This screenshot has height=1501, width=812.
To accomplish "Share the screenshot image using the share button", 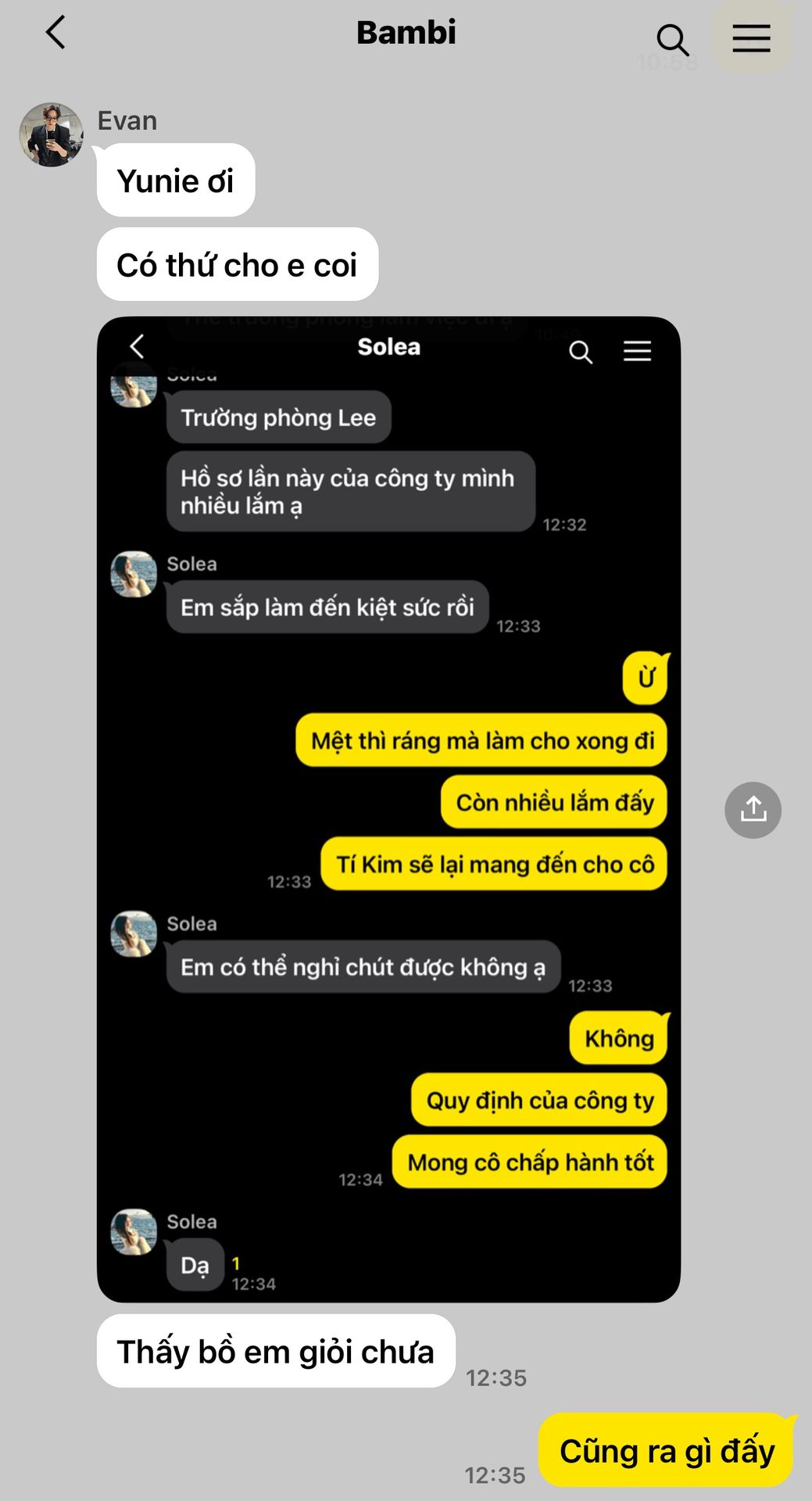I will click(x=753, y=810).
